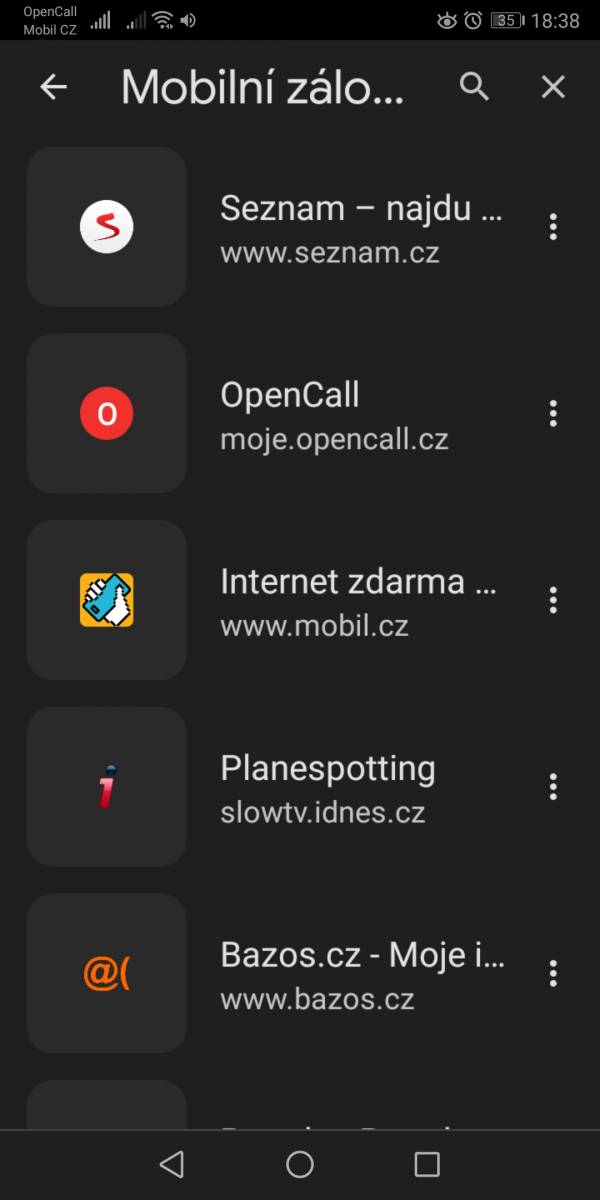600x1200 pixels.
Task: Go back with the top arrow
Action: coord(53,87)
